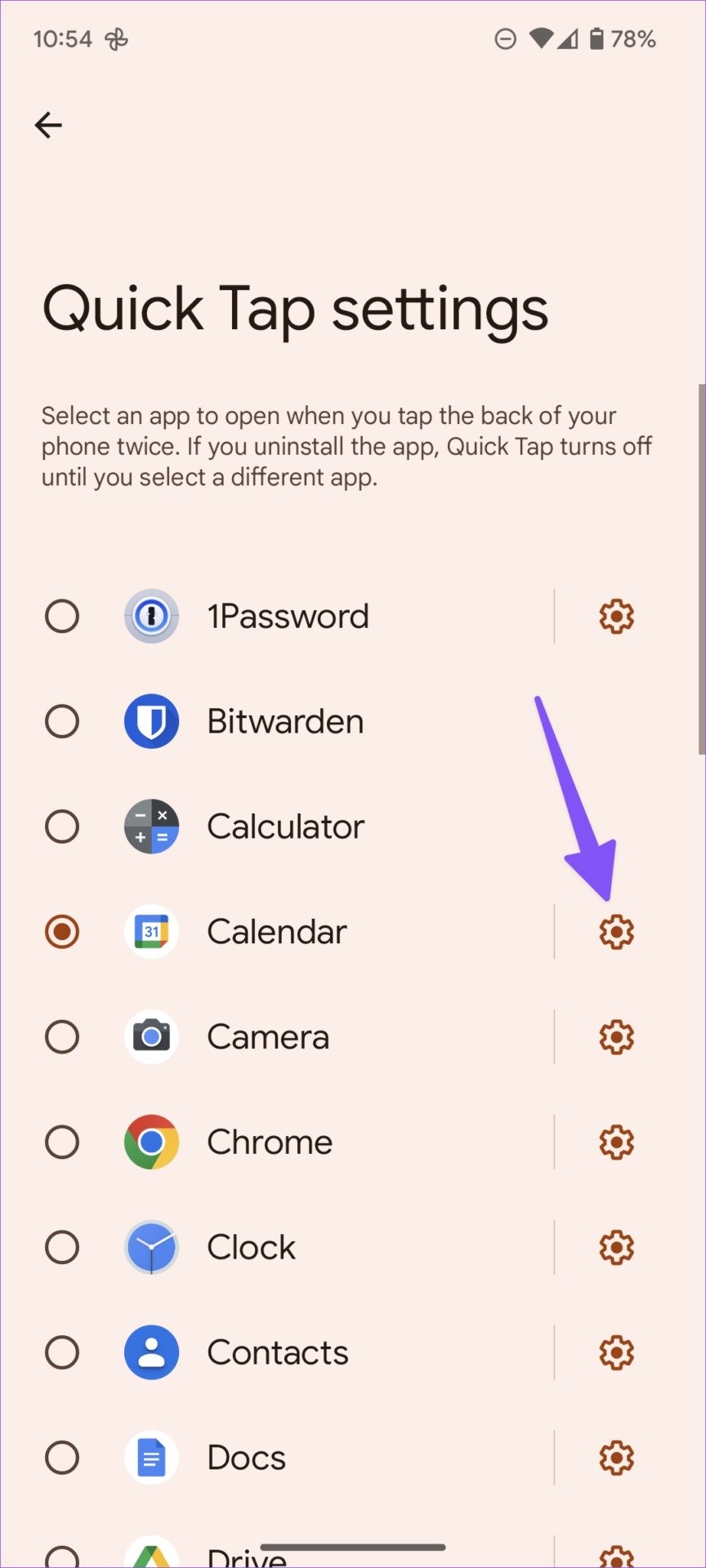Select Chrome for Quick Tap
This screenshot has width=706, height=1568.
(x=62, y=1142)
